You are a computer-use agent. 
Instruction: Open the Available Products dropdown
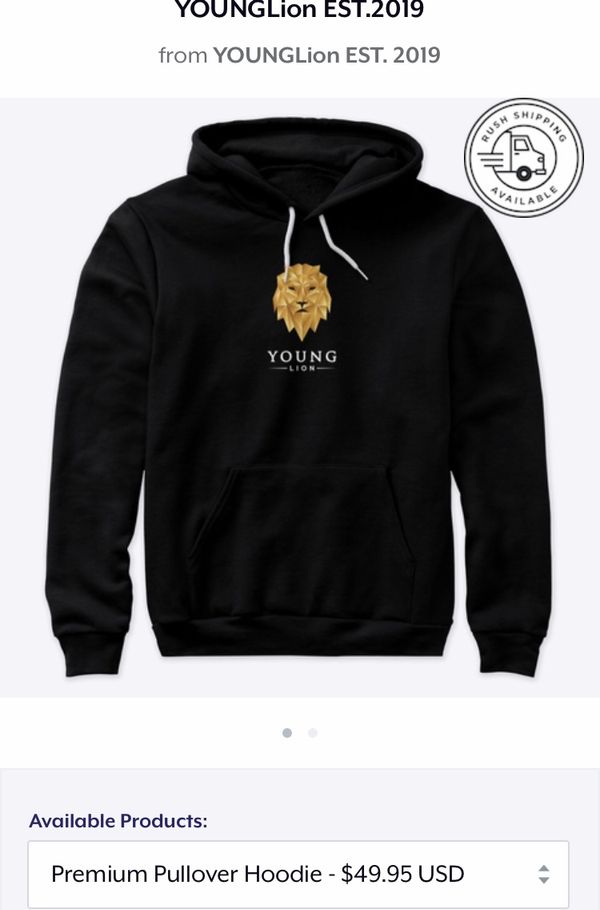[x=298, y=874]
